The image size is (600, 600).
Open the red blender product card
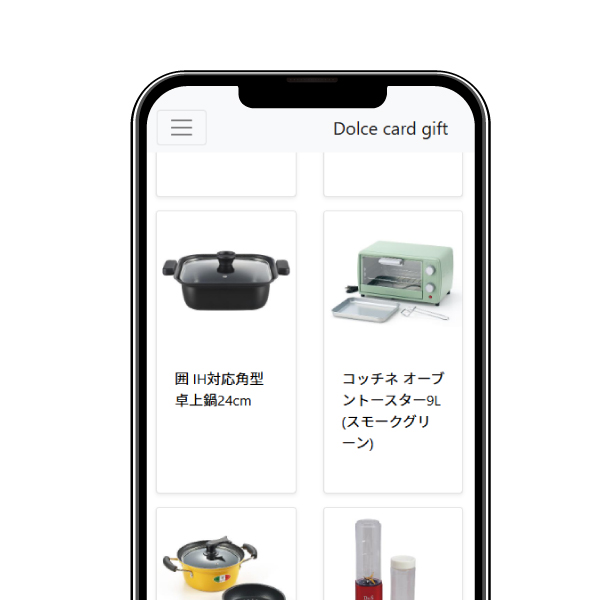click(x=392, y=557)
